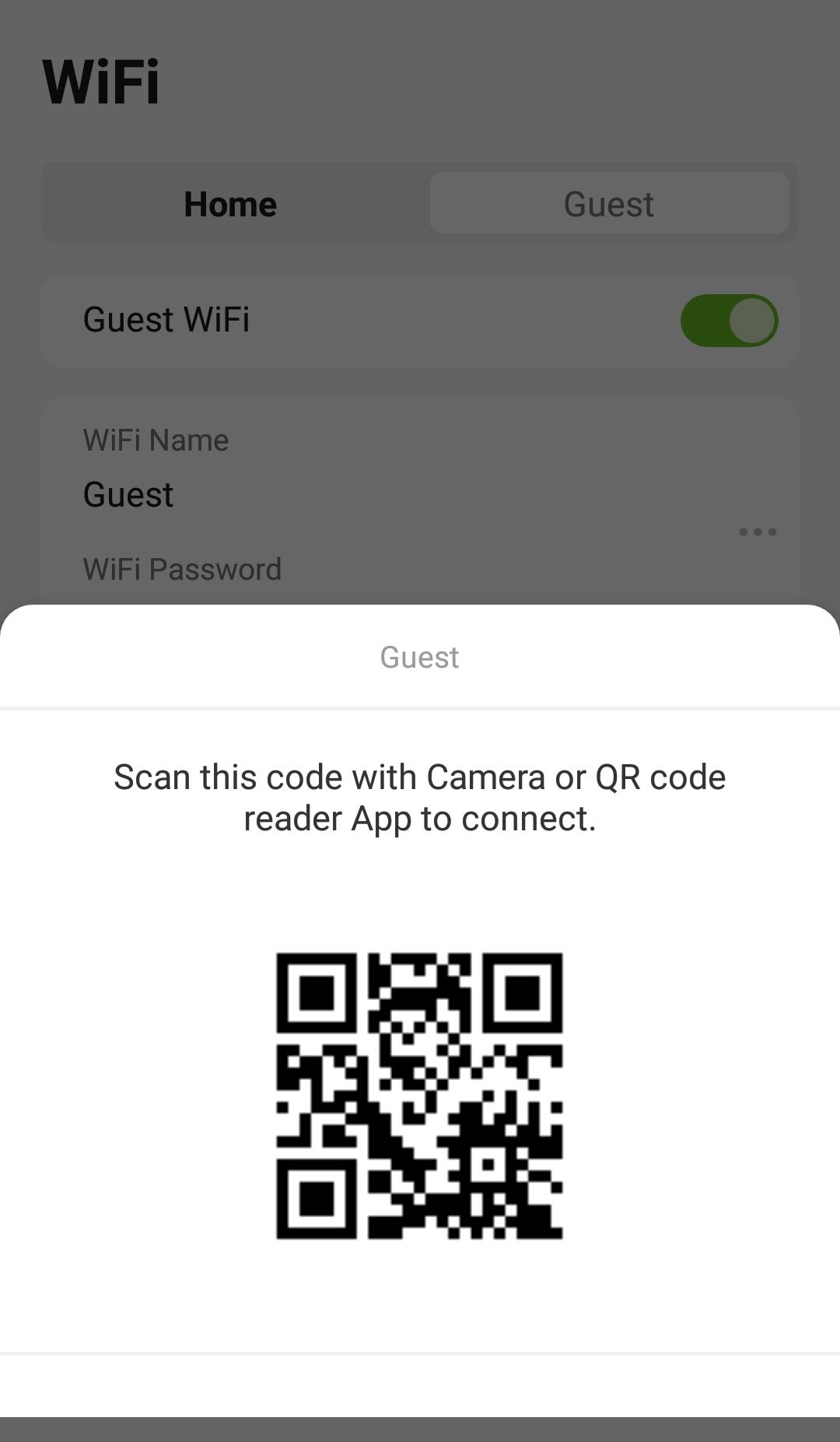
Task: Select the Guest tab
Action: tap(609, 204)
